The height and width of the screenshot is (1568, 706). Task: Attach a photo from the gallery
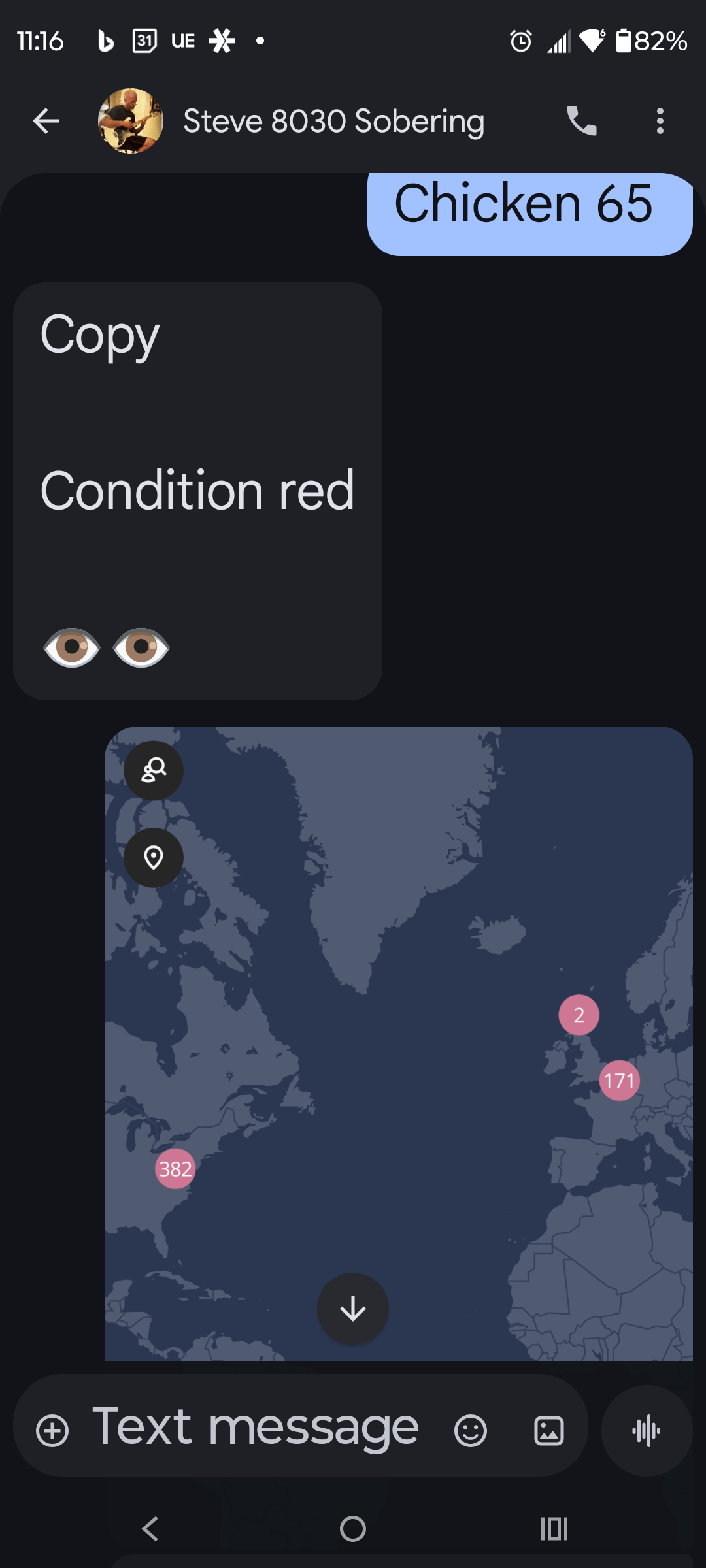[549, 1431]
